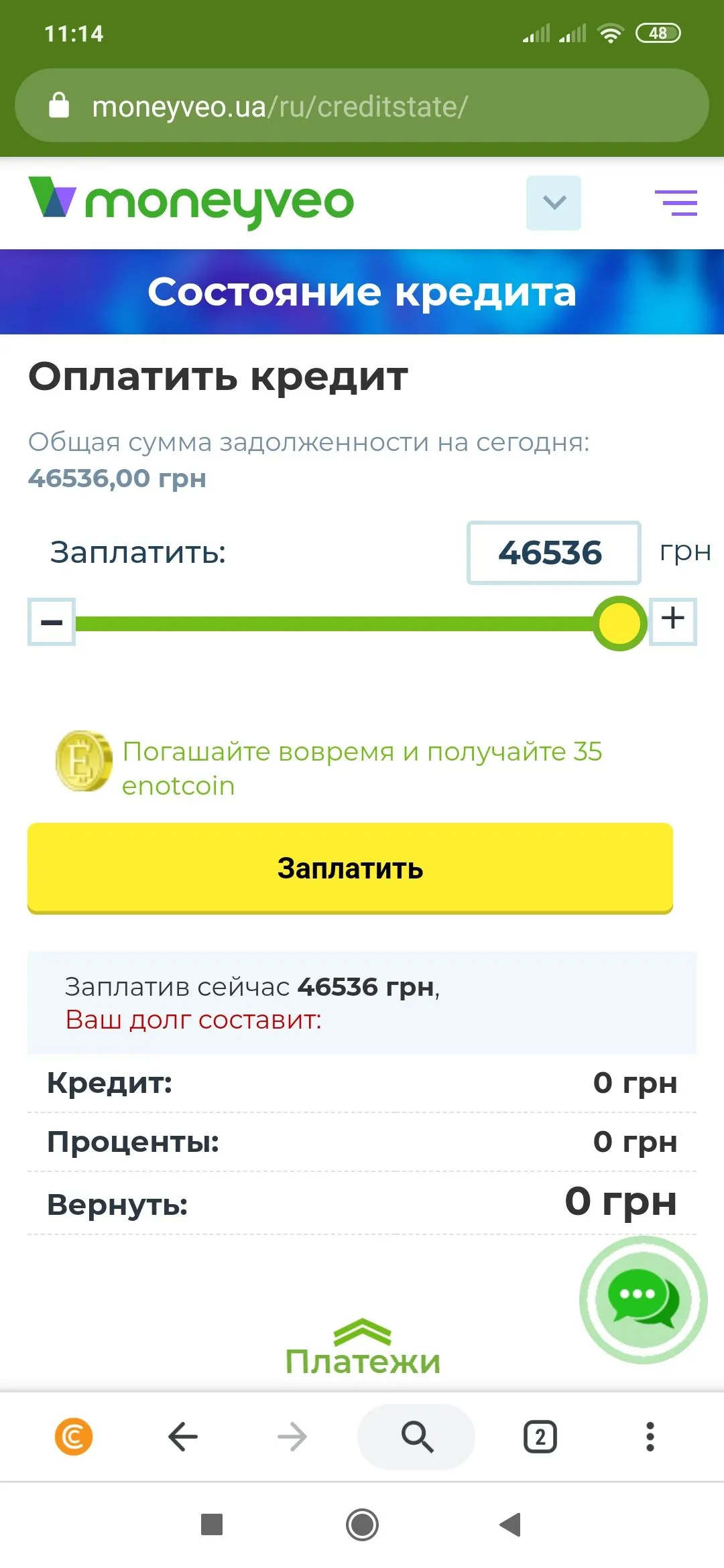Expand the Платежи section
This screenshot has height=1568, width=724.
pyautogui.click(x=362, y=1348)
